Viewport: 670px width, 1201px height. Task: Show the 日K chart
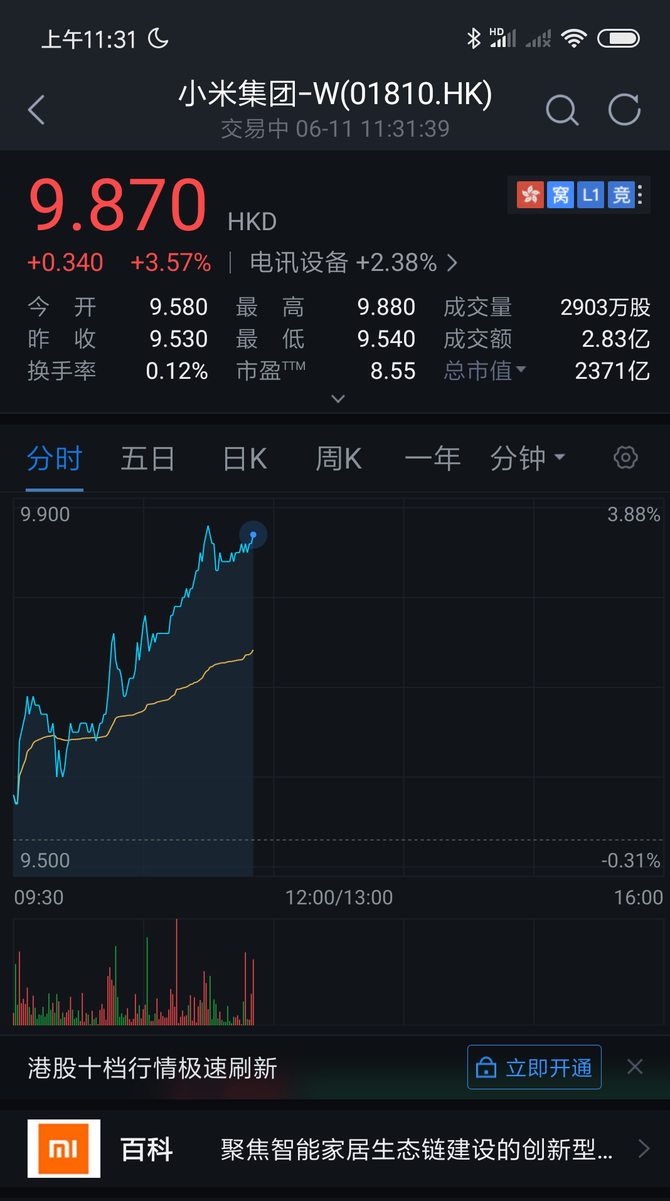(x=245, y=459)
